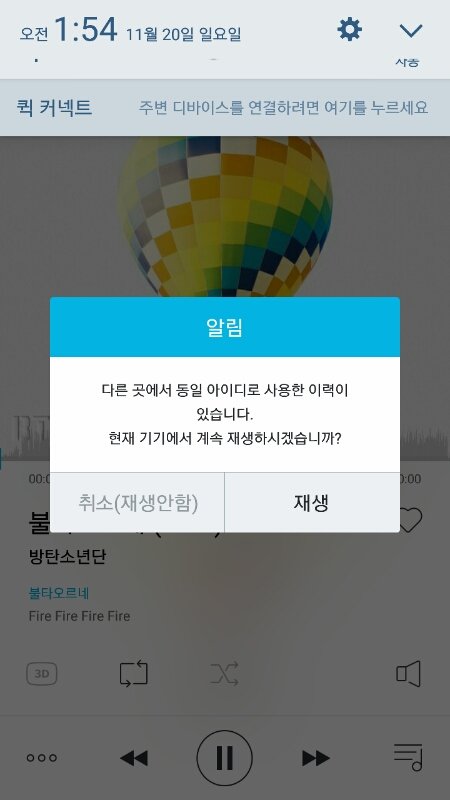The image size is (450, 800).
Task: Open the volume speaker control
Action: pyautogui.click(x=408, y=674)
